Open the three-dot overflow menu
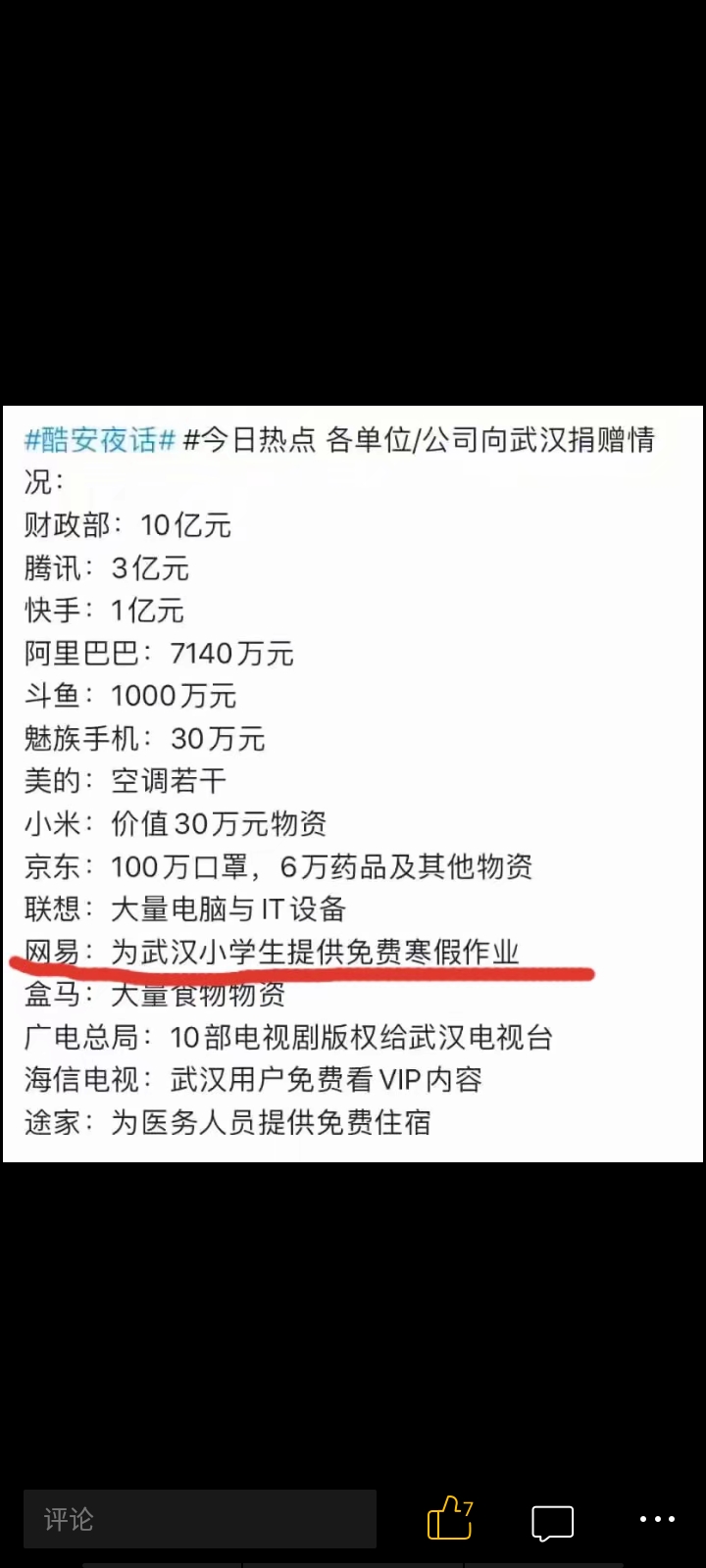706x1568 pixels. [x=657, y=1519]
